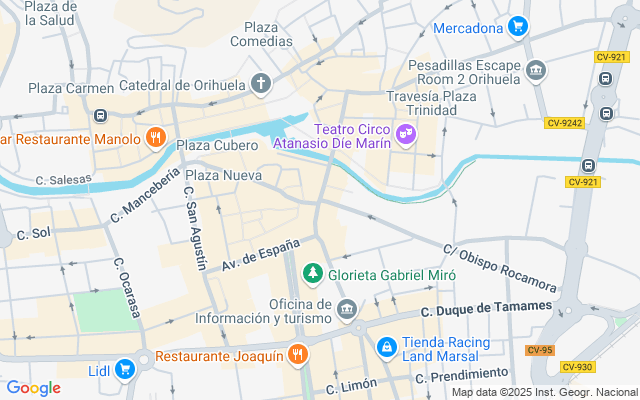Select Bar Restaurante Manolo marker

156,138
